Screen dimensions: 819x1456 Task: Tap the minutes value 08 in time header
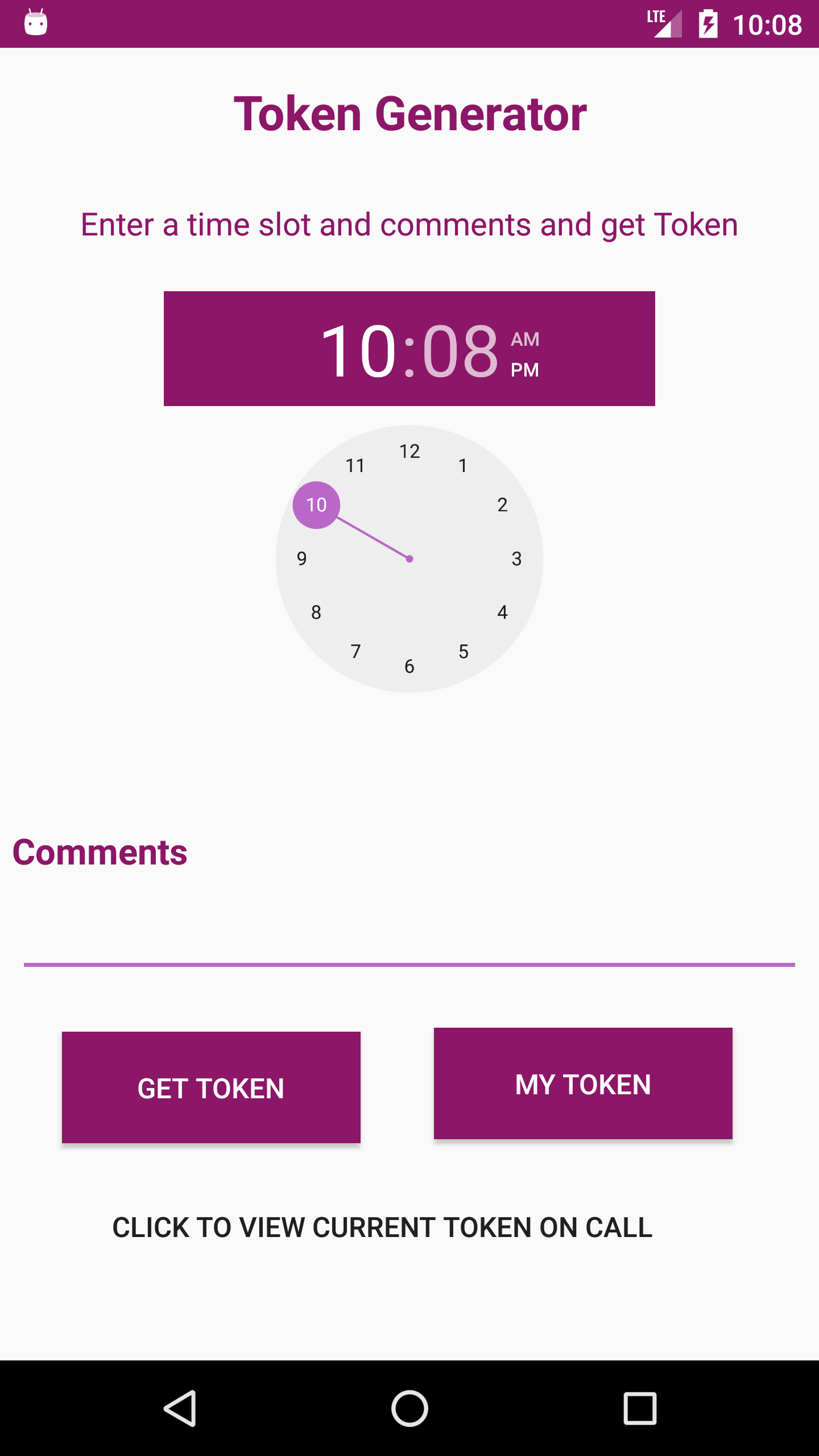point(461,350)
